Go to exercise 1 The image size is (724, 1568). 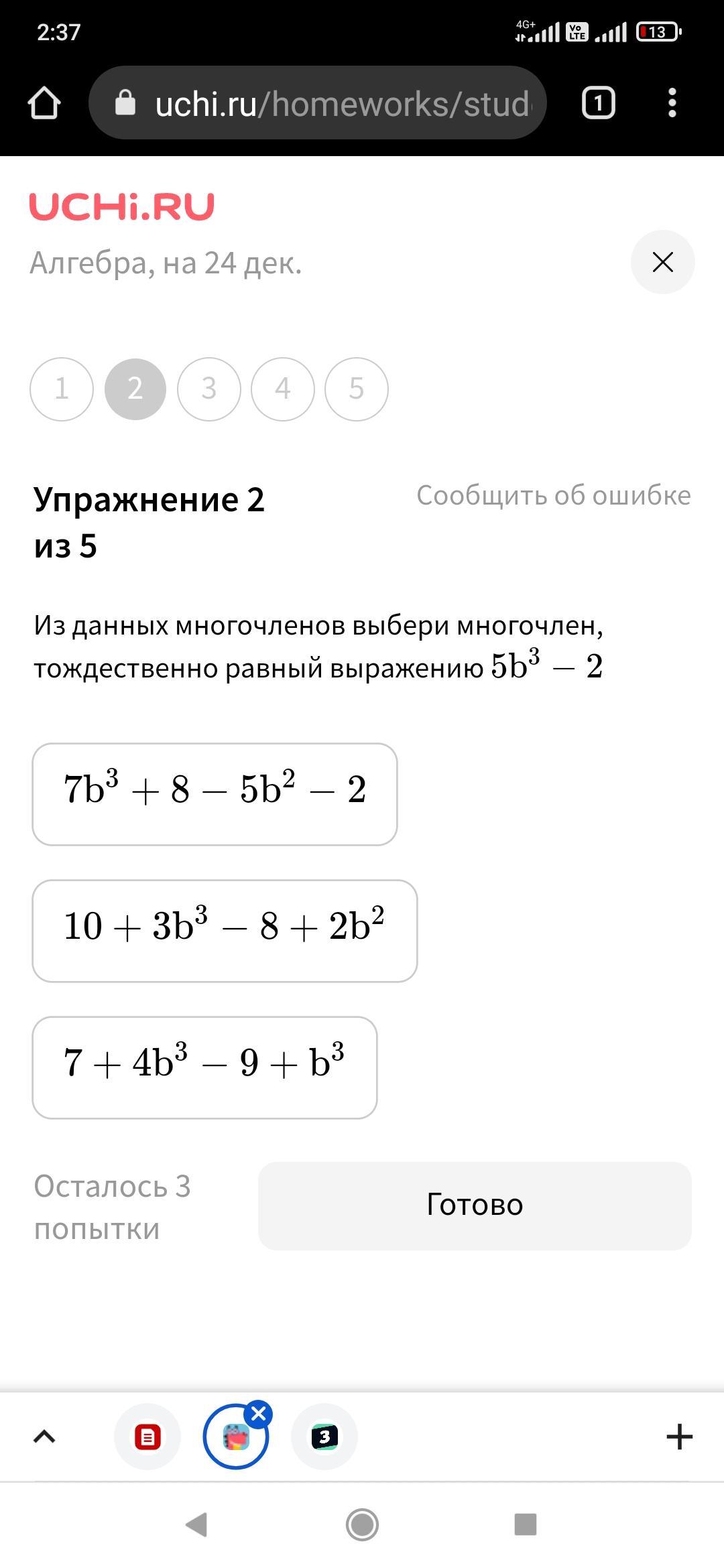point(62,389)
